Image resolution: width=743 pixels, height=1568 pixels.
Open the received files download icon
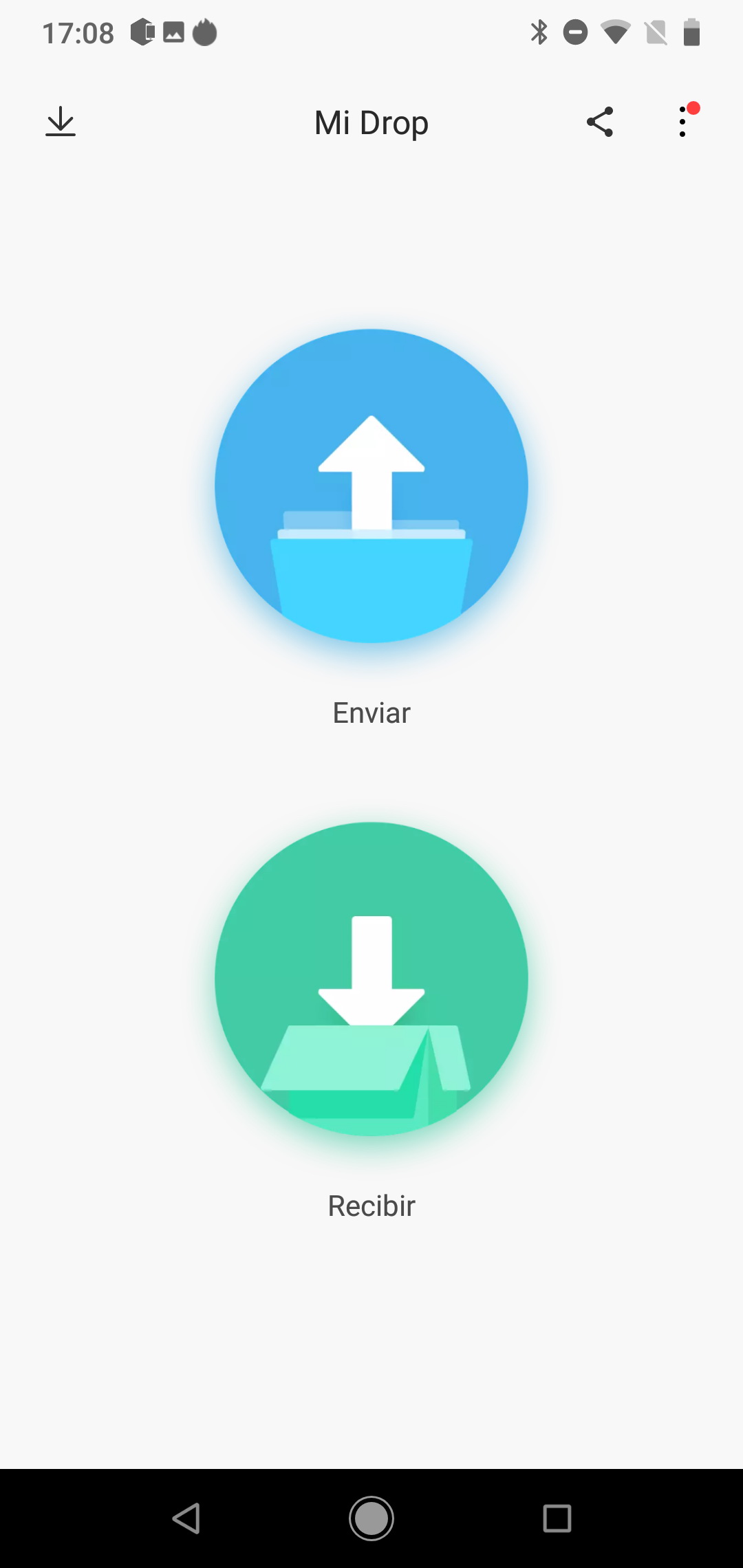(61, 122)
